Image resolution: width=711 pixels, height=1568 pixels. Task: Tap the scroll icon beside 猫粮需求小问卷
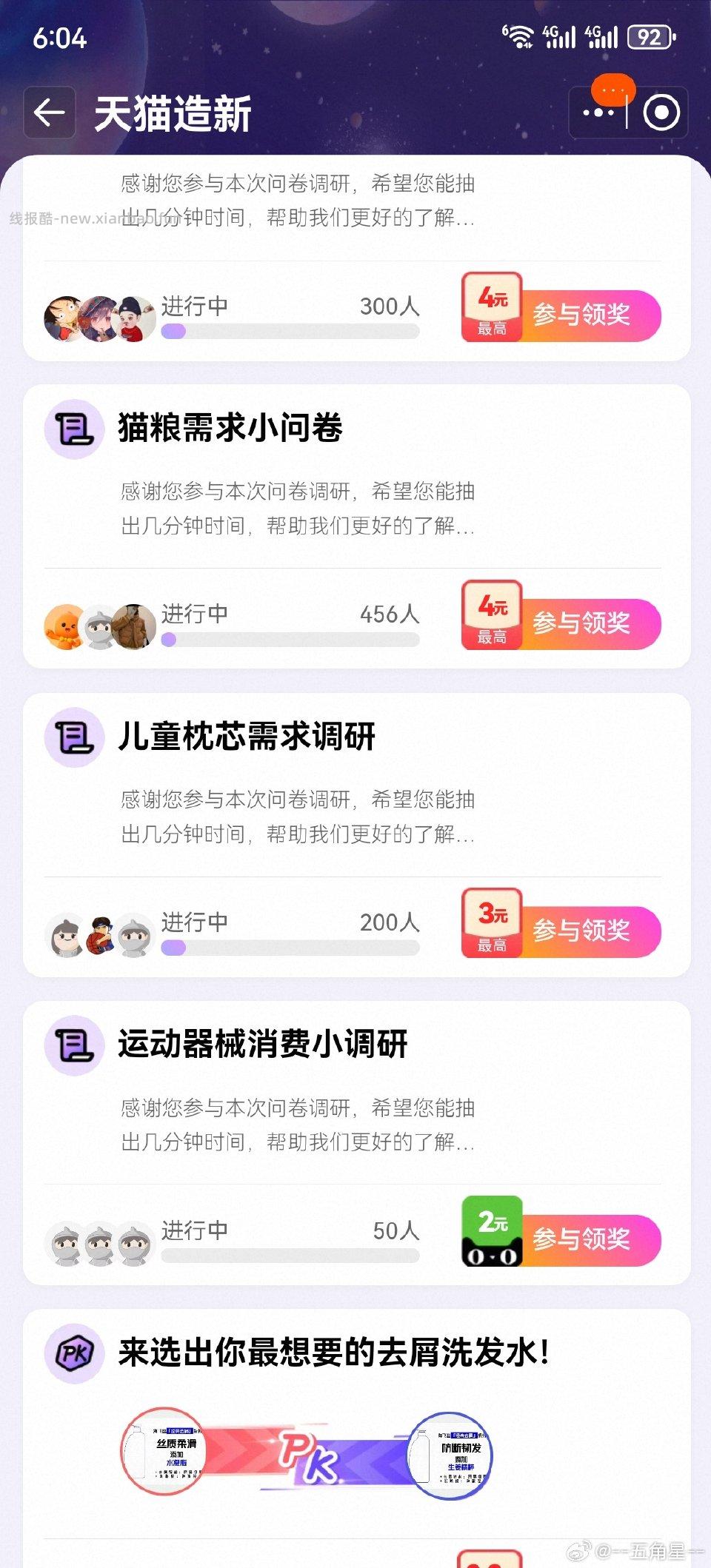pos(74,428)
